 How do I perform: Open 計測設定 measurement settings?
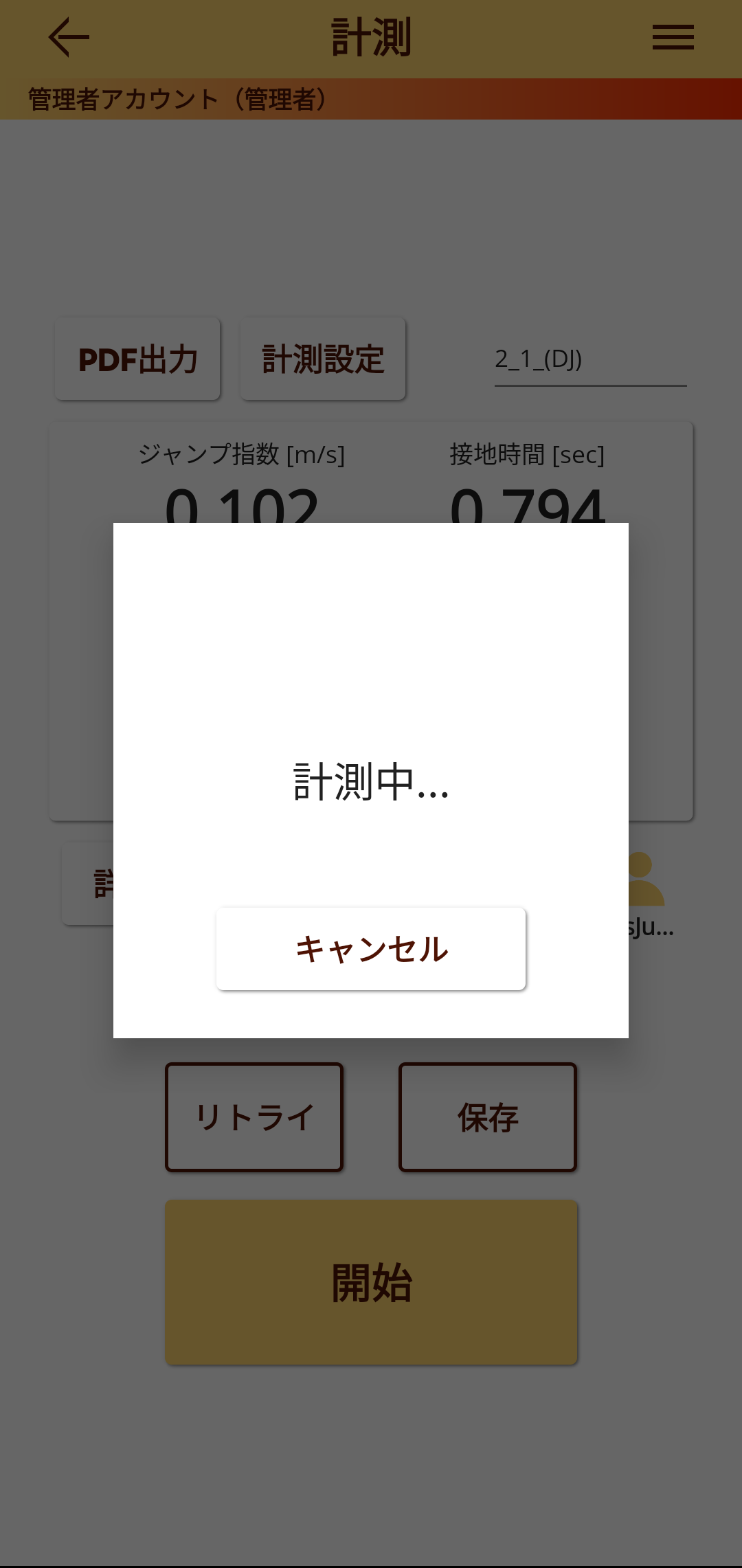coord(323,359)
